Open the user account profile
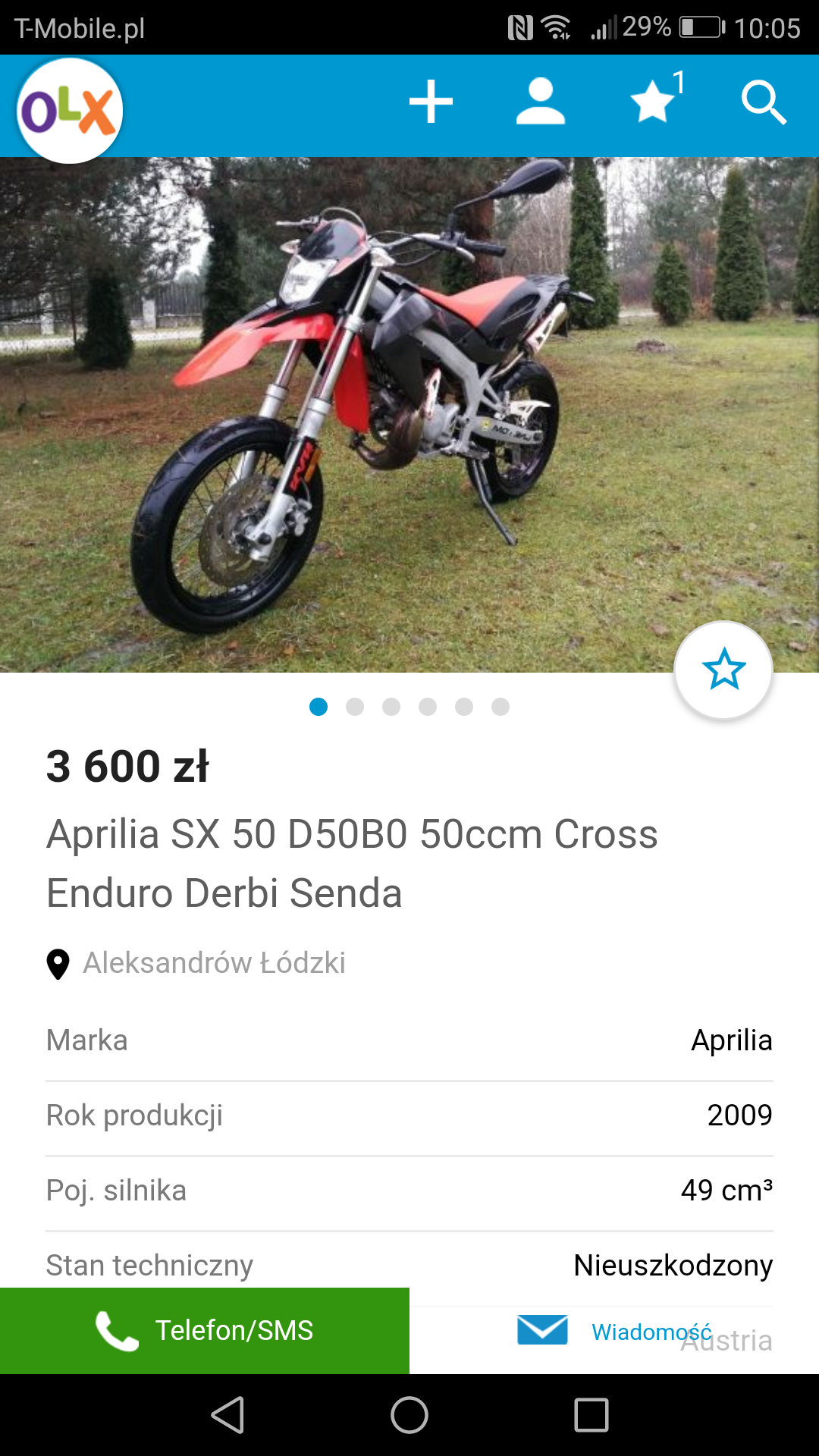The image size is (819, 1456). (541, 102)
